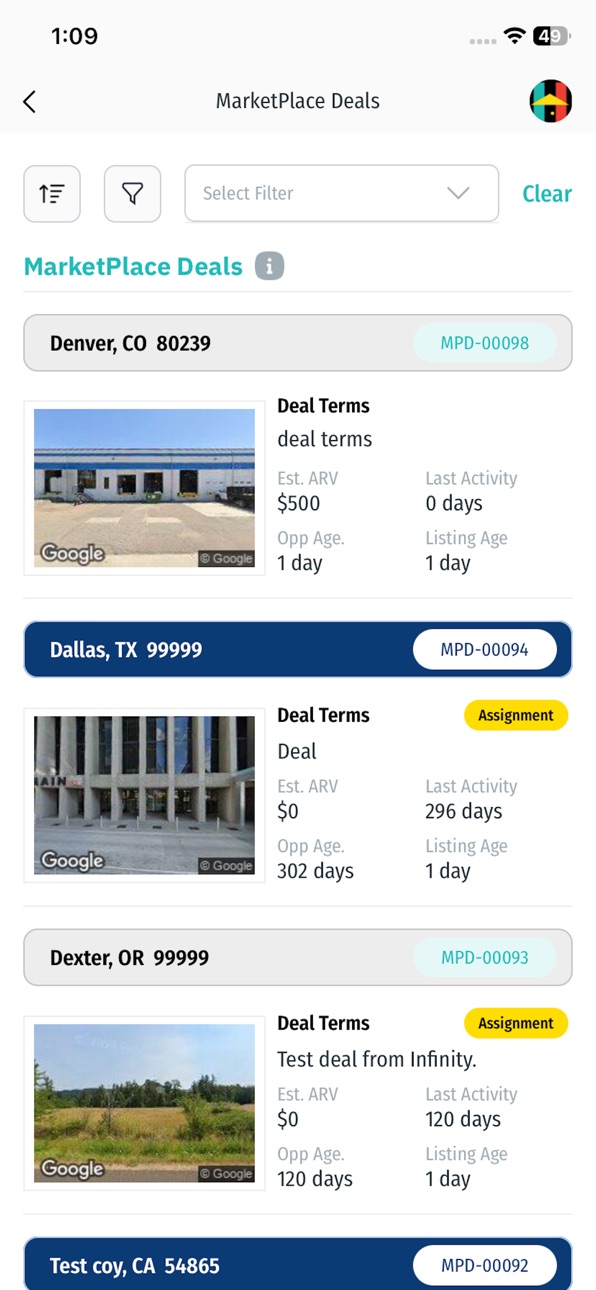Open the sort order options

(52, 193)
